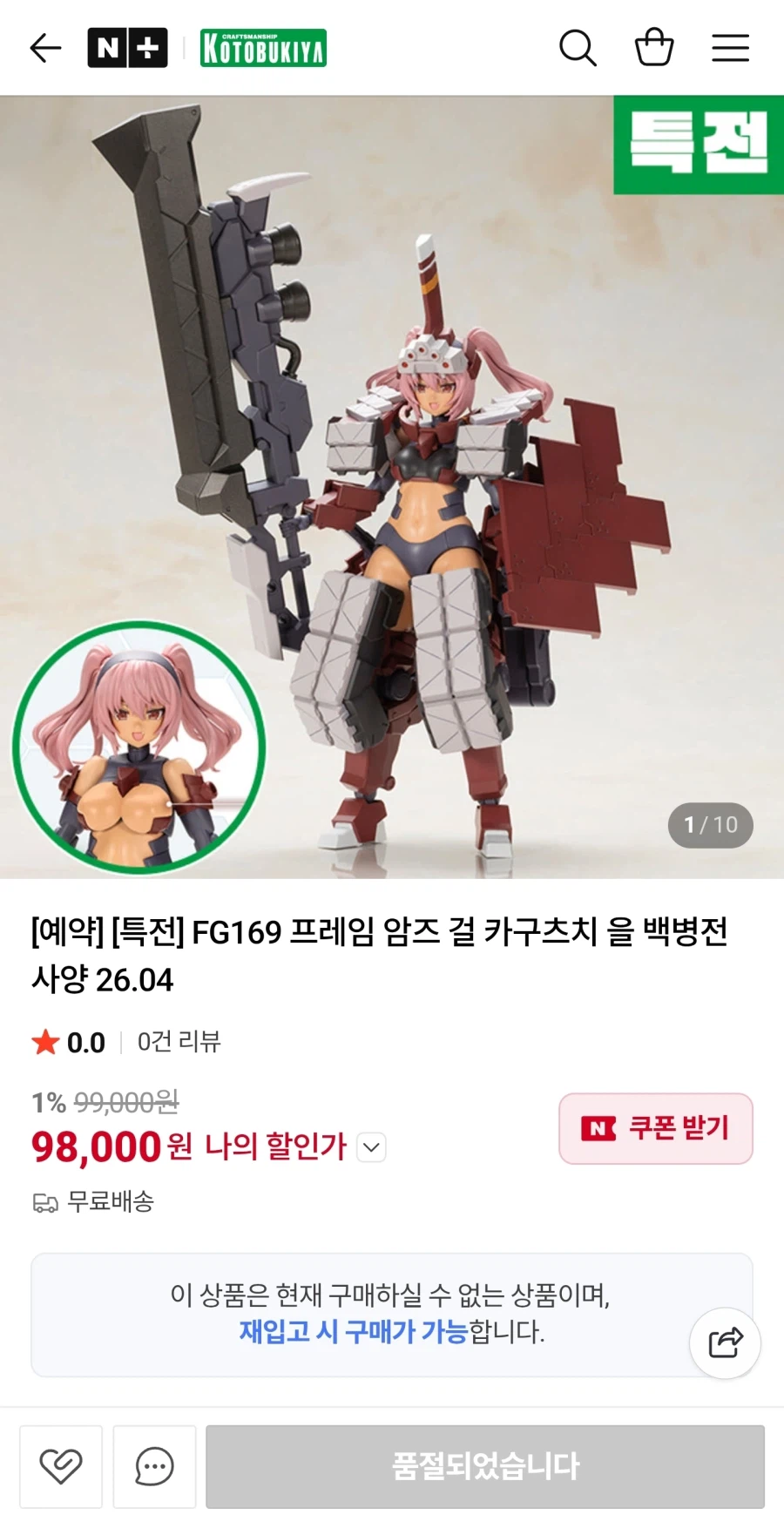Open the Kotobukiya store home

tap(263, 48)
